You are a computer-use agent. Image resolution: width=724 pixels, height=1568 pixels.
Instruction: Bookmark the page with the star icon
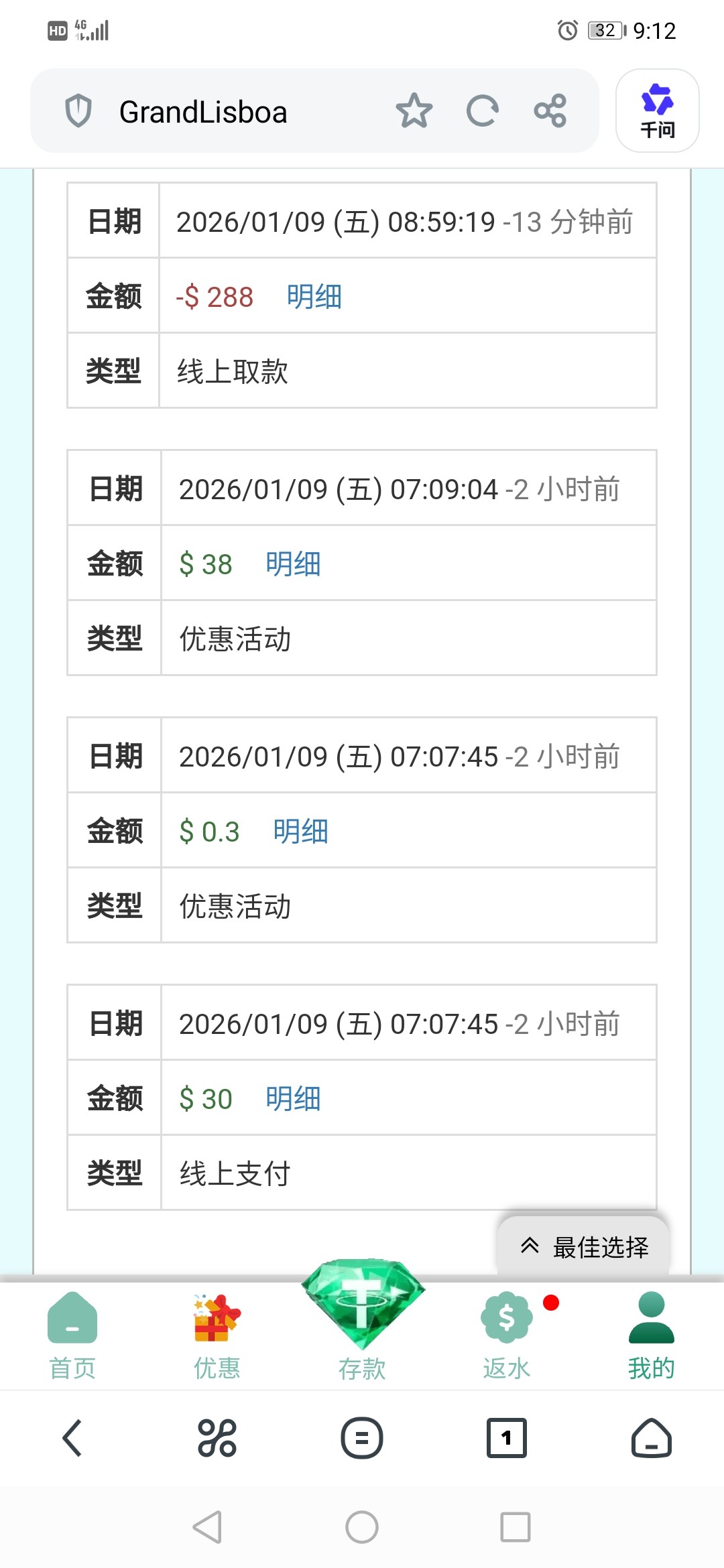click(x=415, y=111)
